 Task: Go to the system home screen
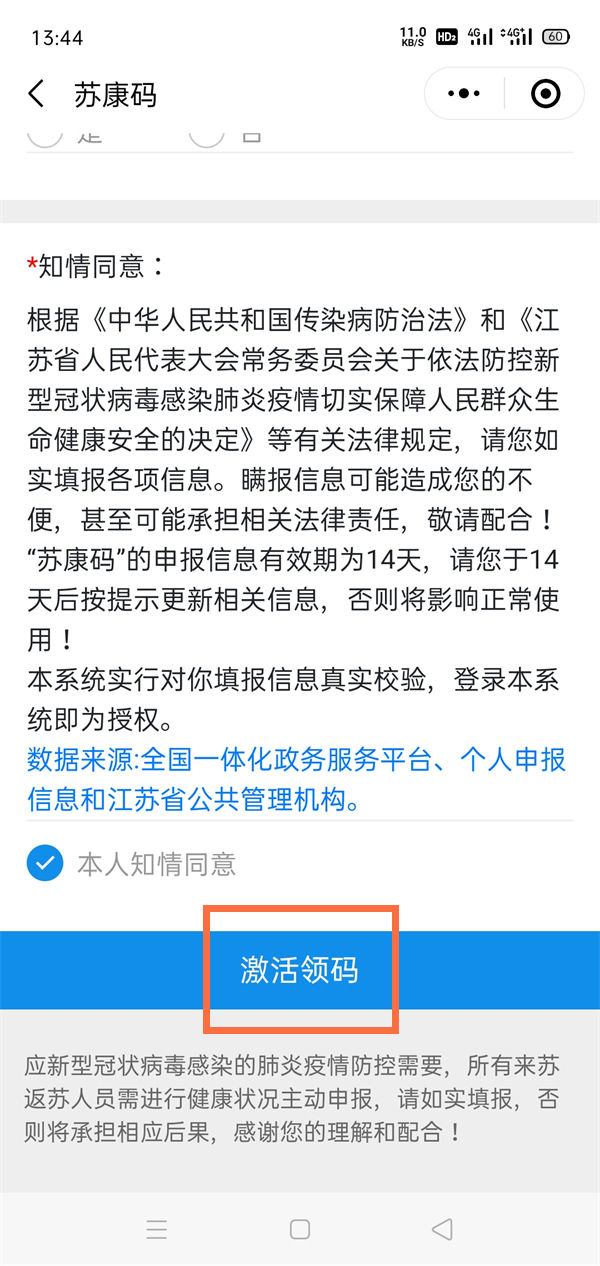point(300,1229)
